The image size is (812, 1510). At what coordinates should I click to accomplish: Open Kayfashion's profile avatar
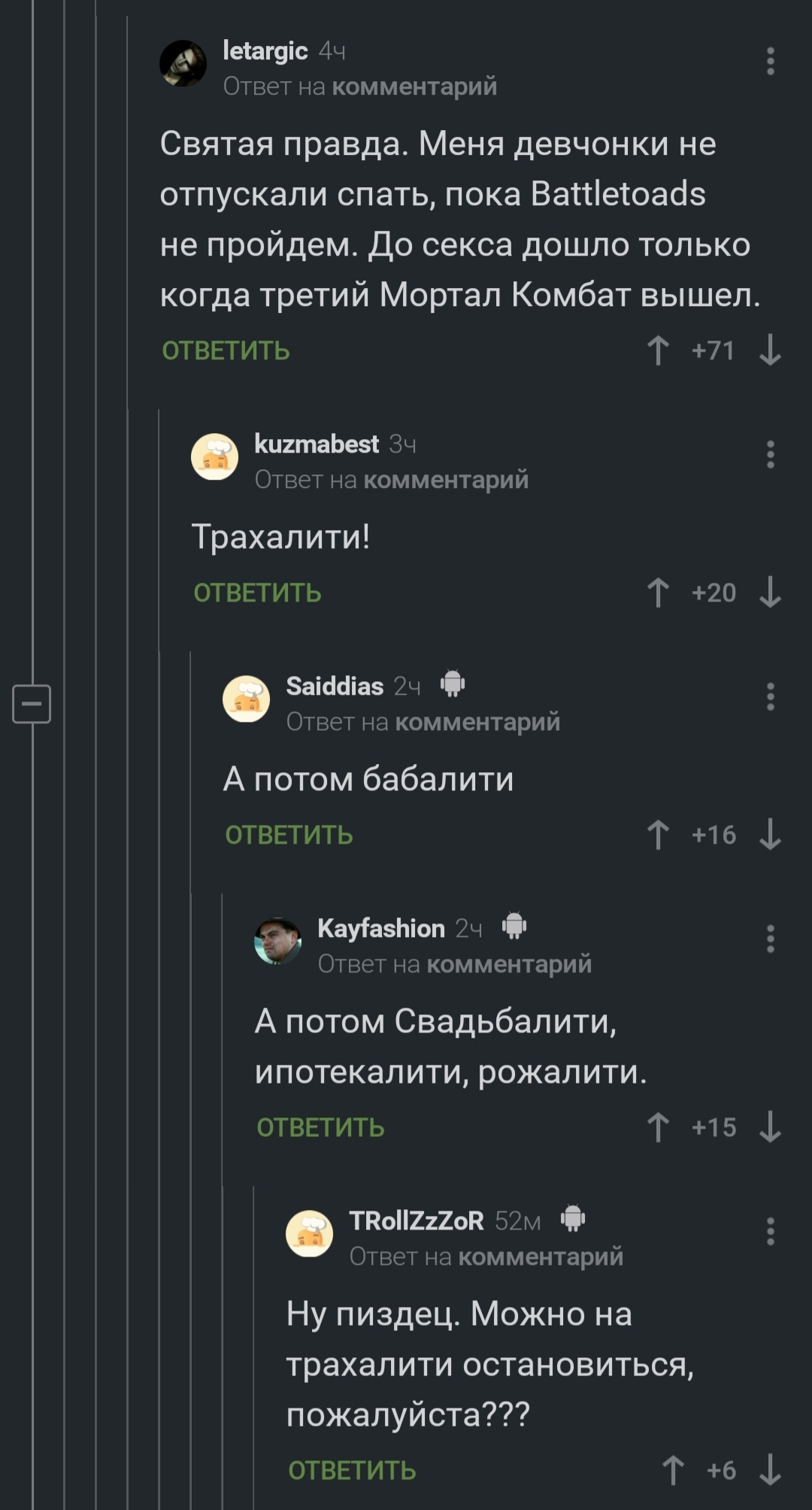pos(277,941)
